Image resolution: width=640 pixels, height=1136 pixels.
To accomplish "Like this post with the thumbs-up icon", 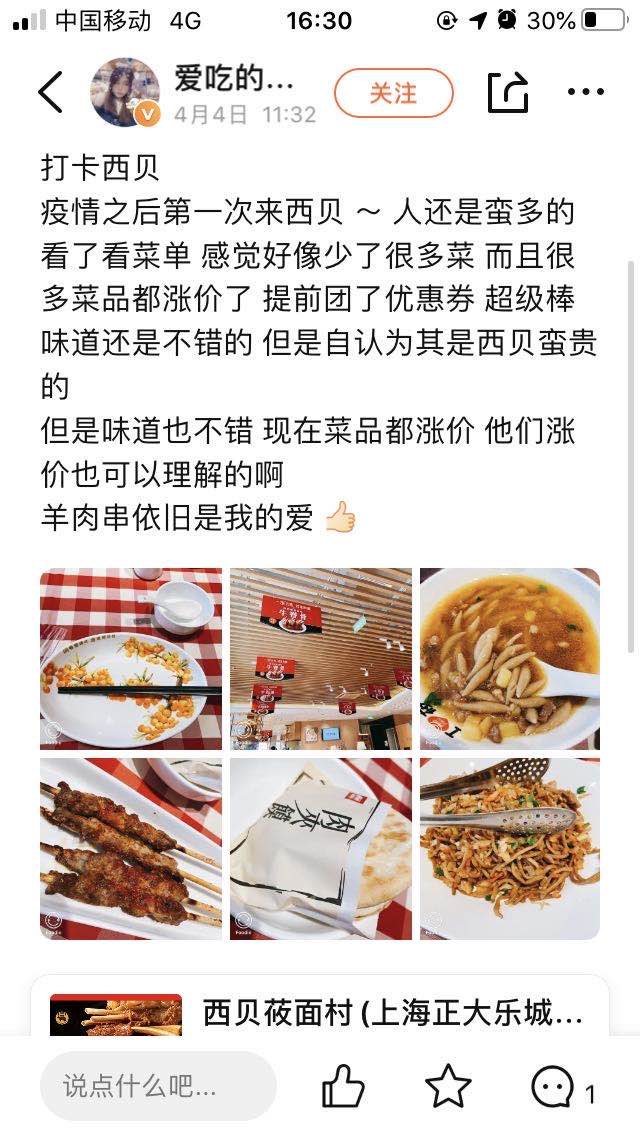I will click(342, 1086).
